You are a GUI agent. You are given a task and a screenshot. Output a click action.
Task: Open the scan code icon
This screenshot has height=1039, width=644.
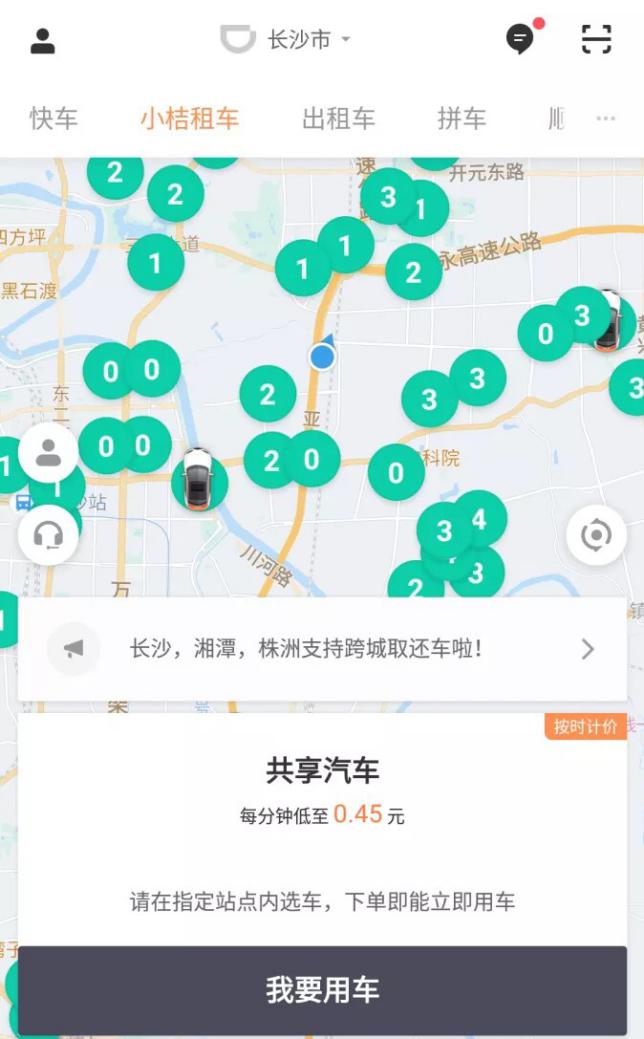pos(597,39)
